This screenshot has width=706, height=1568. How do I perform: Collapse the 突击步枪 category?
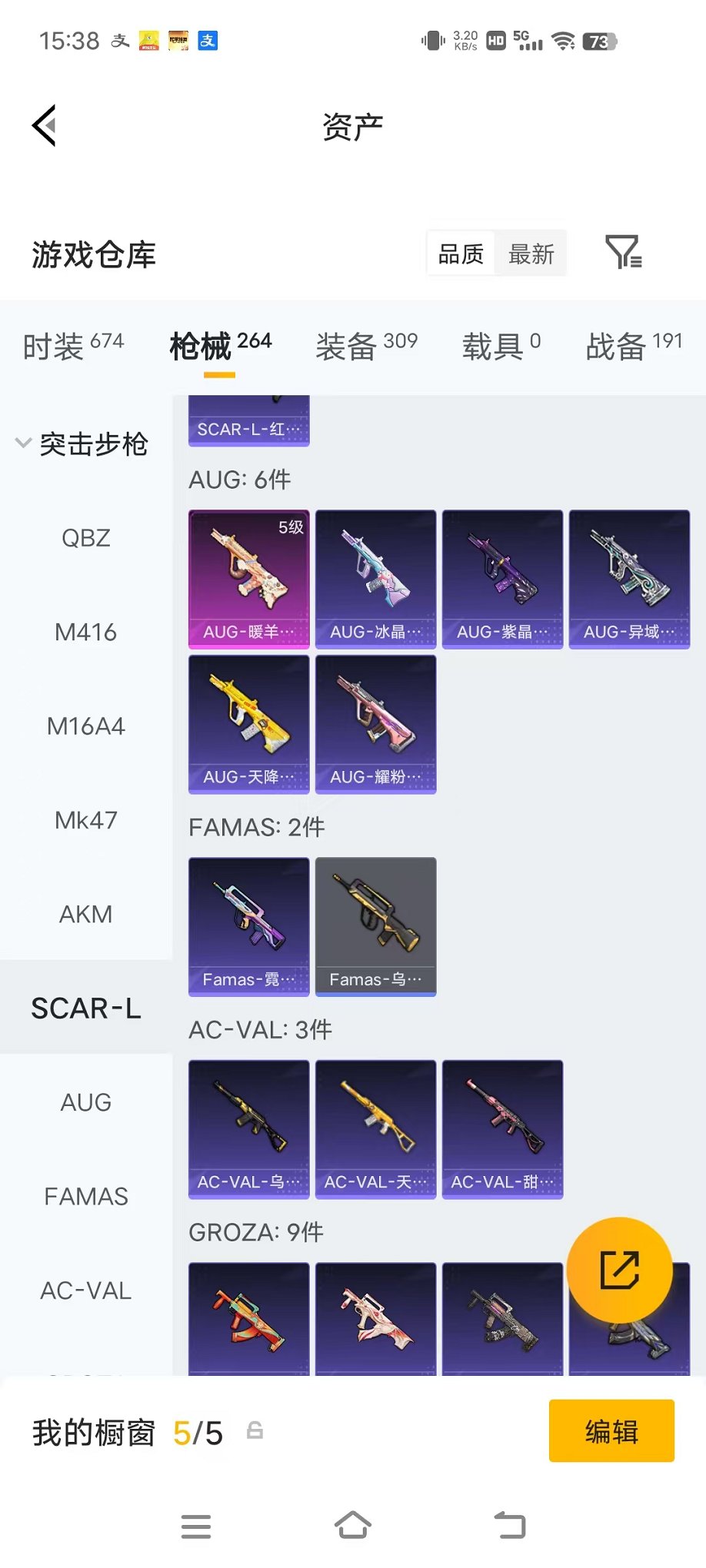82,443
